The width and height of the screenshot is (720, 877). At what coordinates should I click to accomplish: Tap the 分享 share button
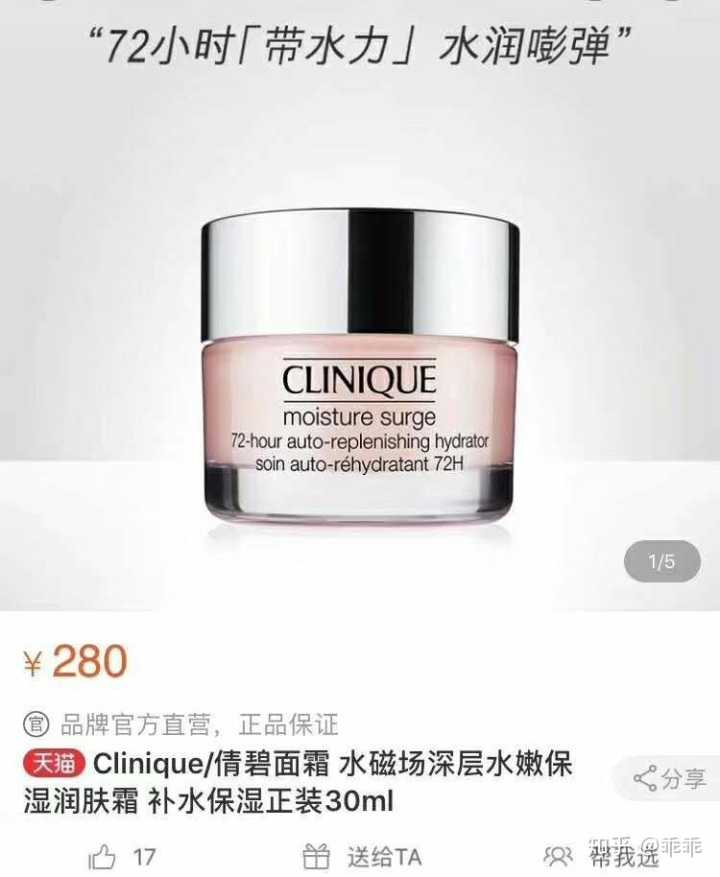click(671, 778)
